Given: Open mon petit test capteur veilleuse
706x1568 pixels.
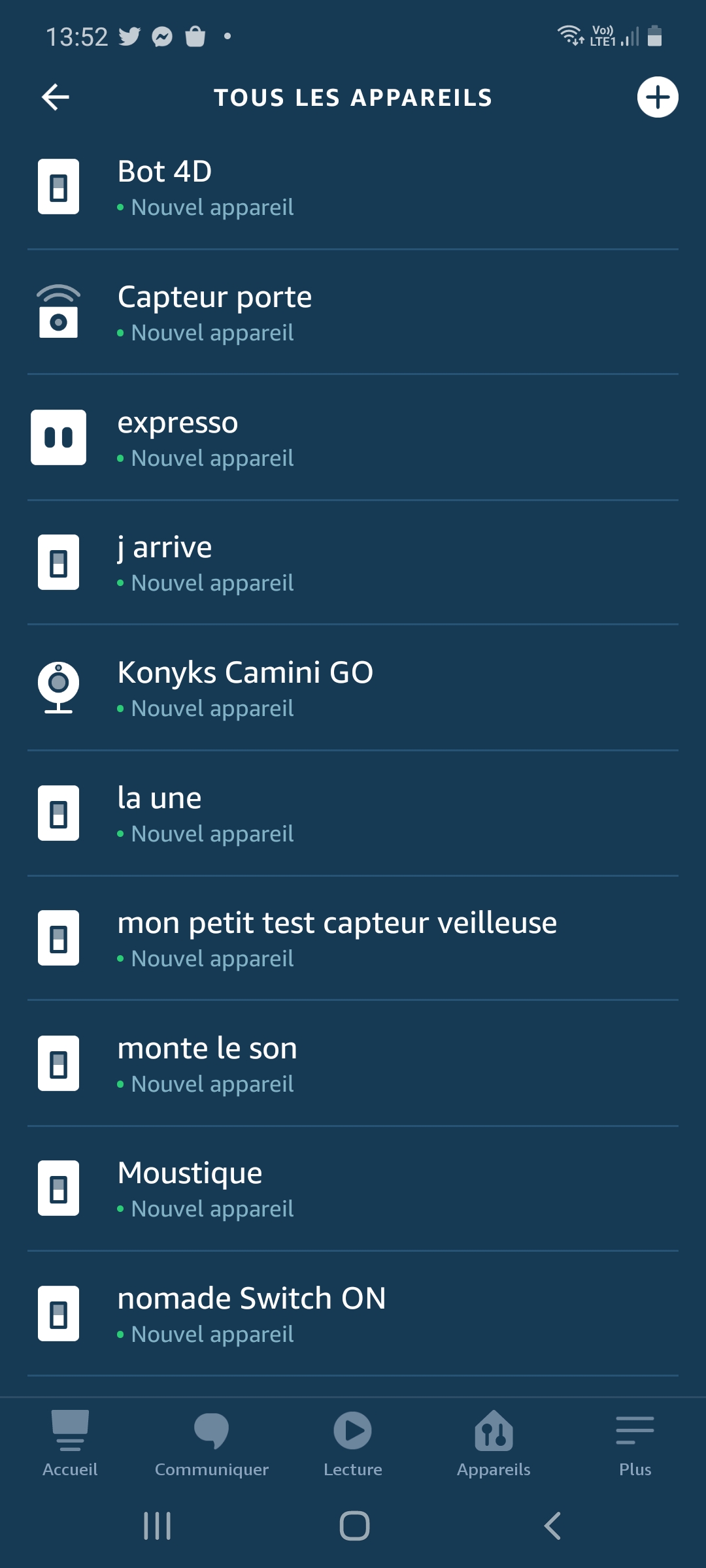Looking at the screenshot, I should coord(353,938).
